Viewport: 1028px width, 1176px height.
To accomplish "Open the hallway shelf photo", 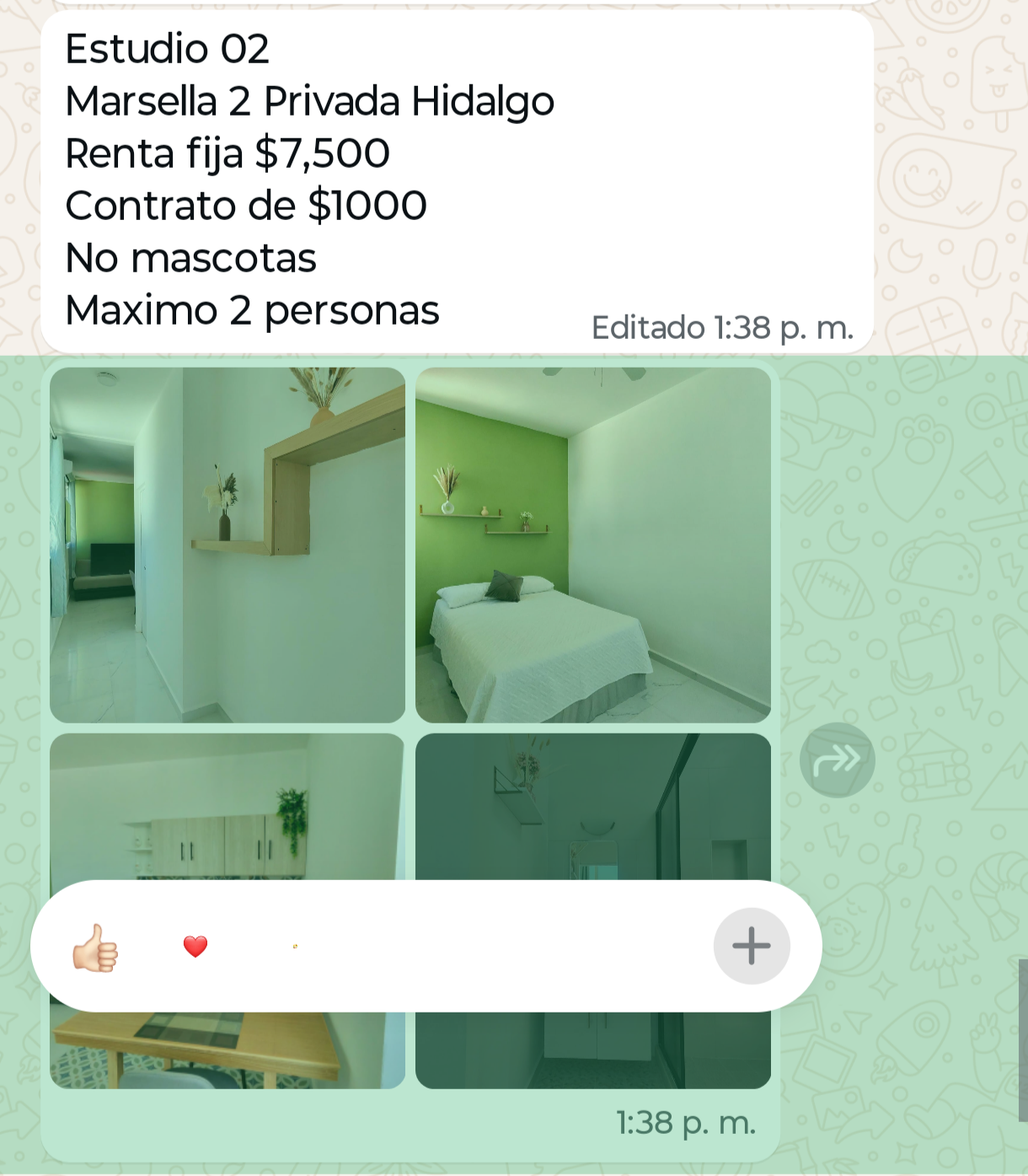I will point(228,545).
